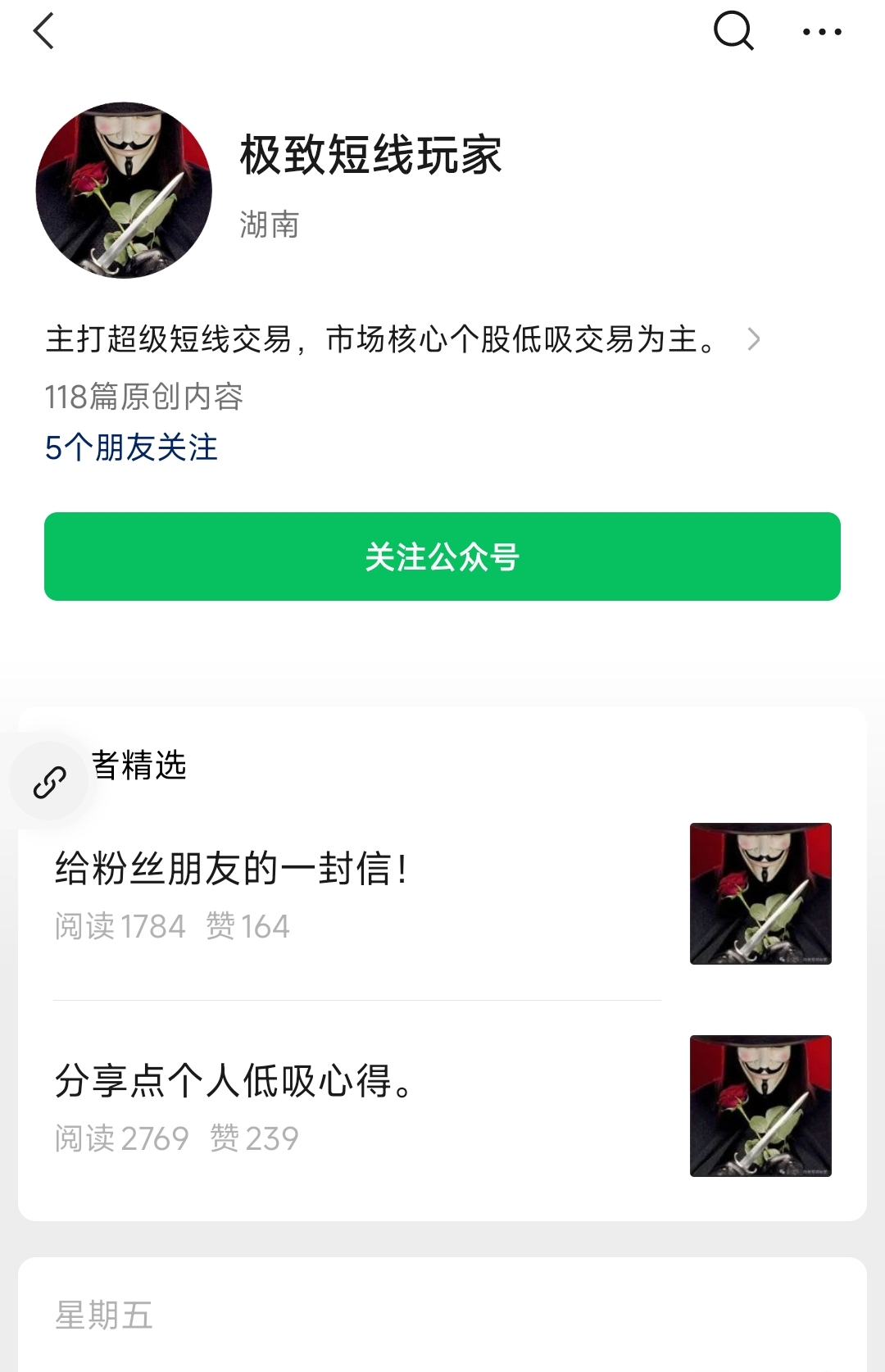Open search in this official account
Viewport: 885px width, 1372px height.
click(x=733, y=32)
